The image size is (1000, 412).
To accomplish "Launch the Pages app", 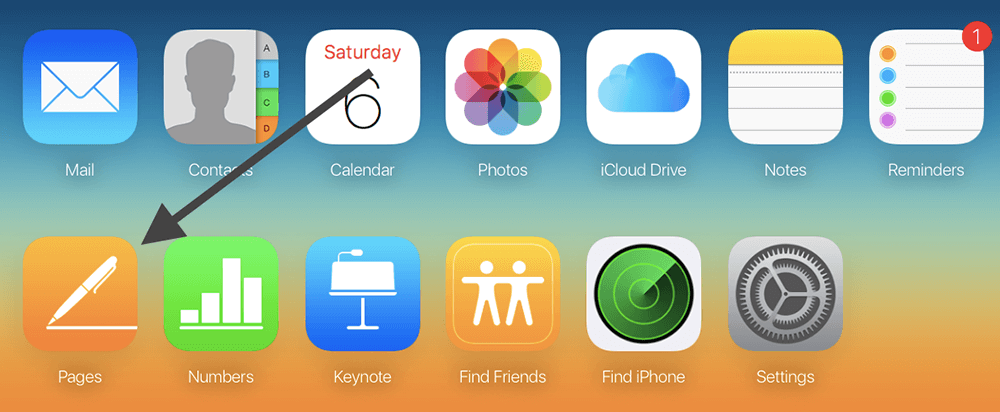I will [80, 294].
